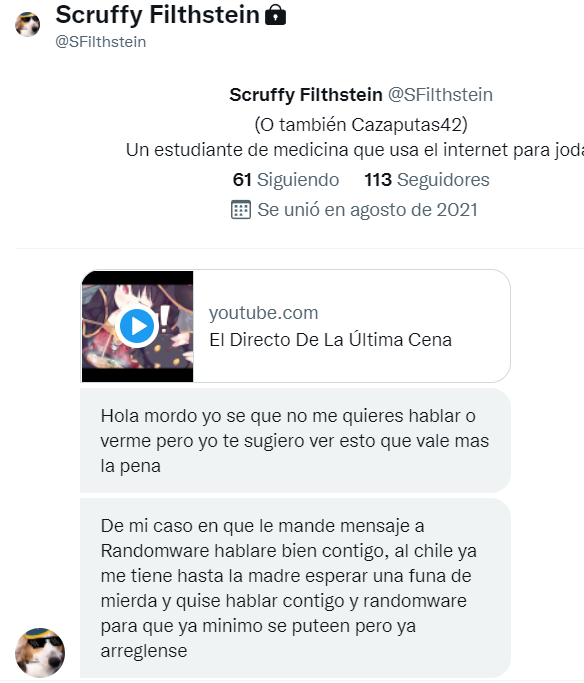Open Scruffy Filthstein's avatar in the header
This screenshot has width=584, height=683.
[x=27, y=24]
